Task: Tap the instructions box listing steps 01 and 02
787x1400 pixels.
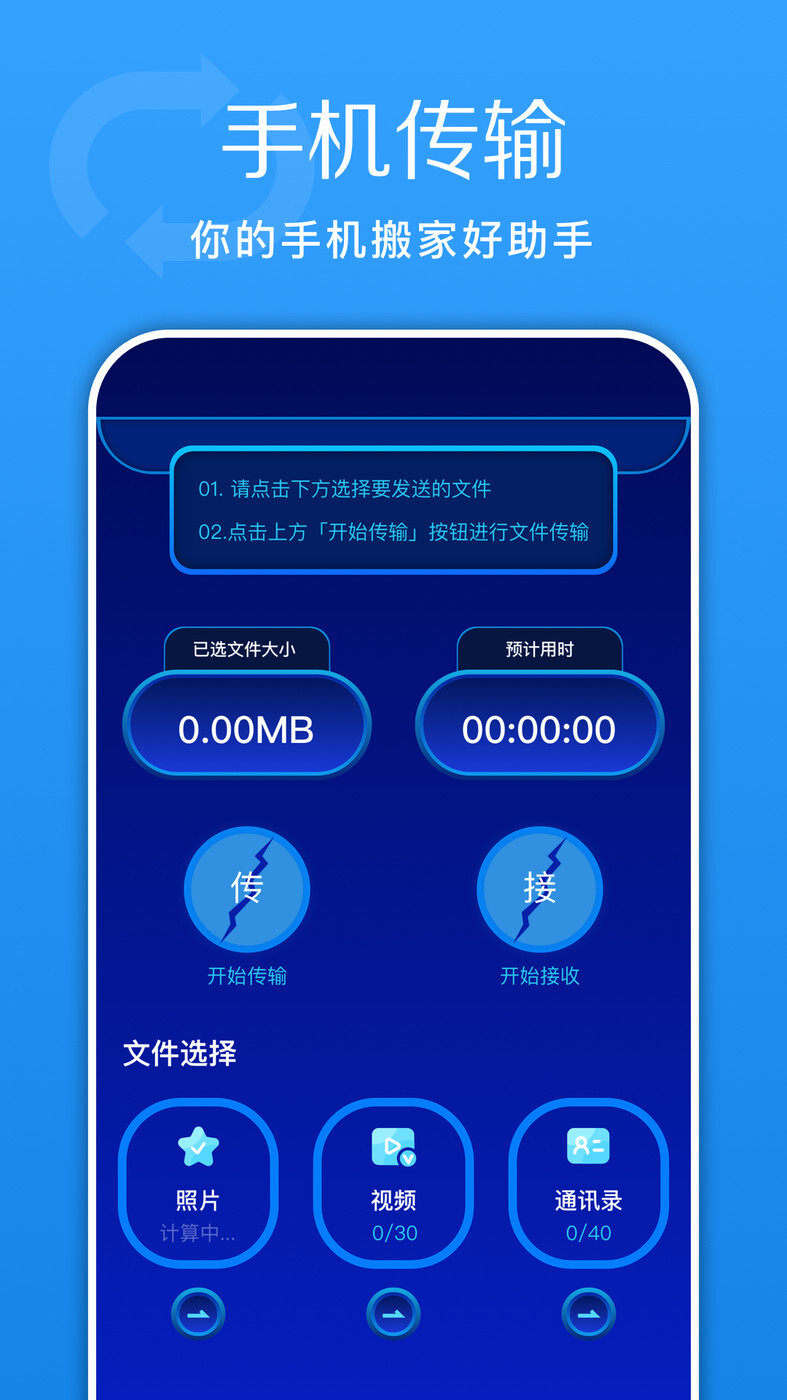Action: (x=393, y=511)
